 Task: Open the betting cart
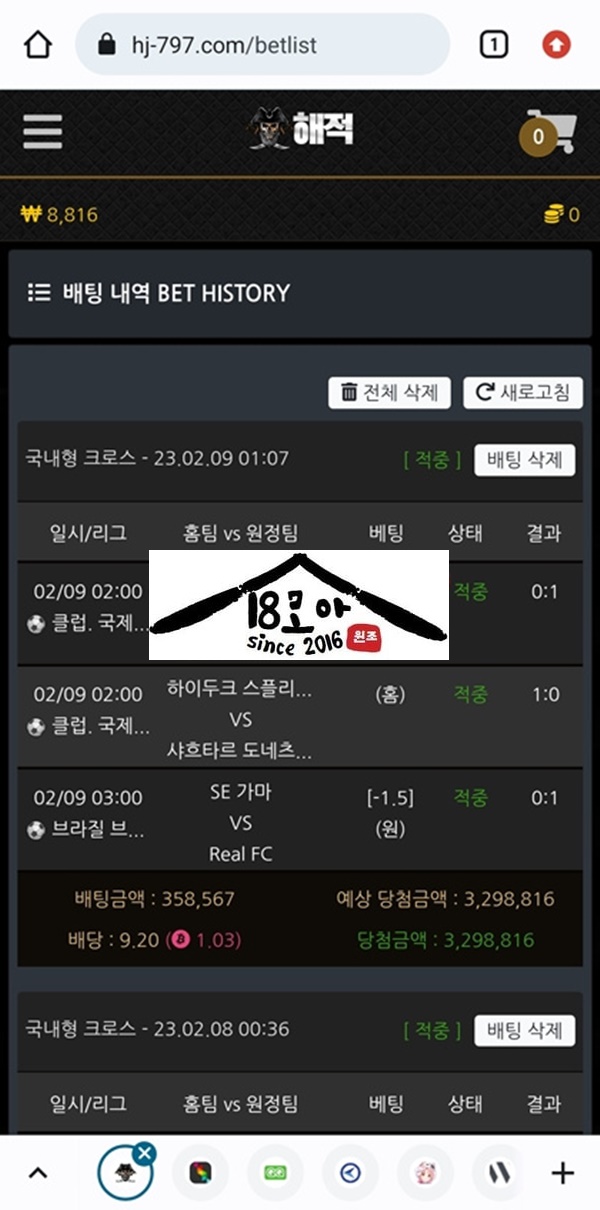point(547,135)
